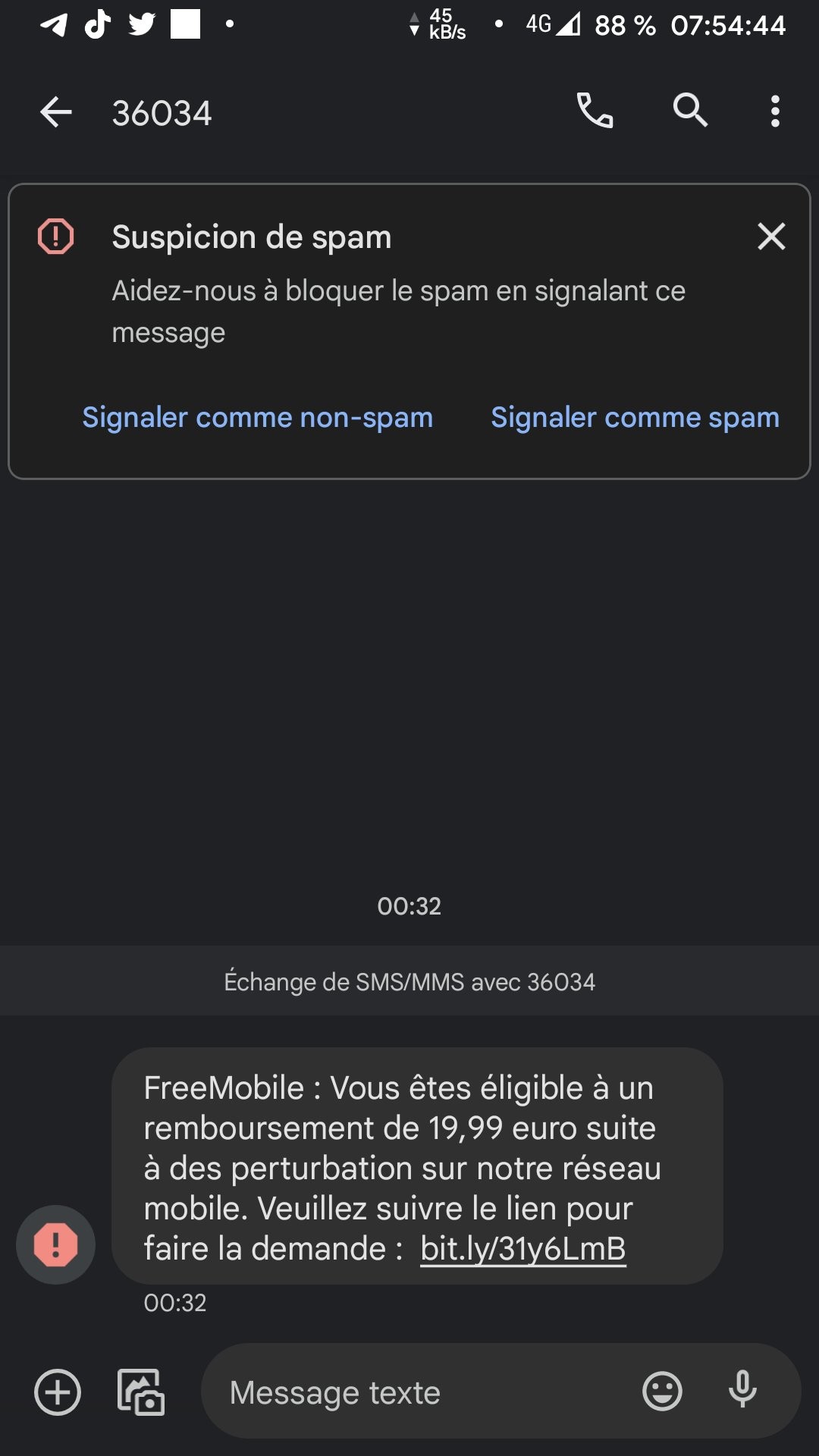Open the bit.ly/31y6LmB link
819x1456 pixels.
(522, 1248)
